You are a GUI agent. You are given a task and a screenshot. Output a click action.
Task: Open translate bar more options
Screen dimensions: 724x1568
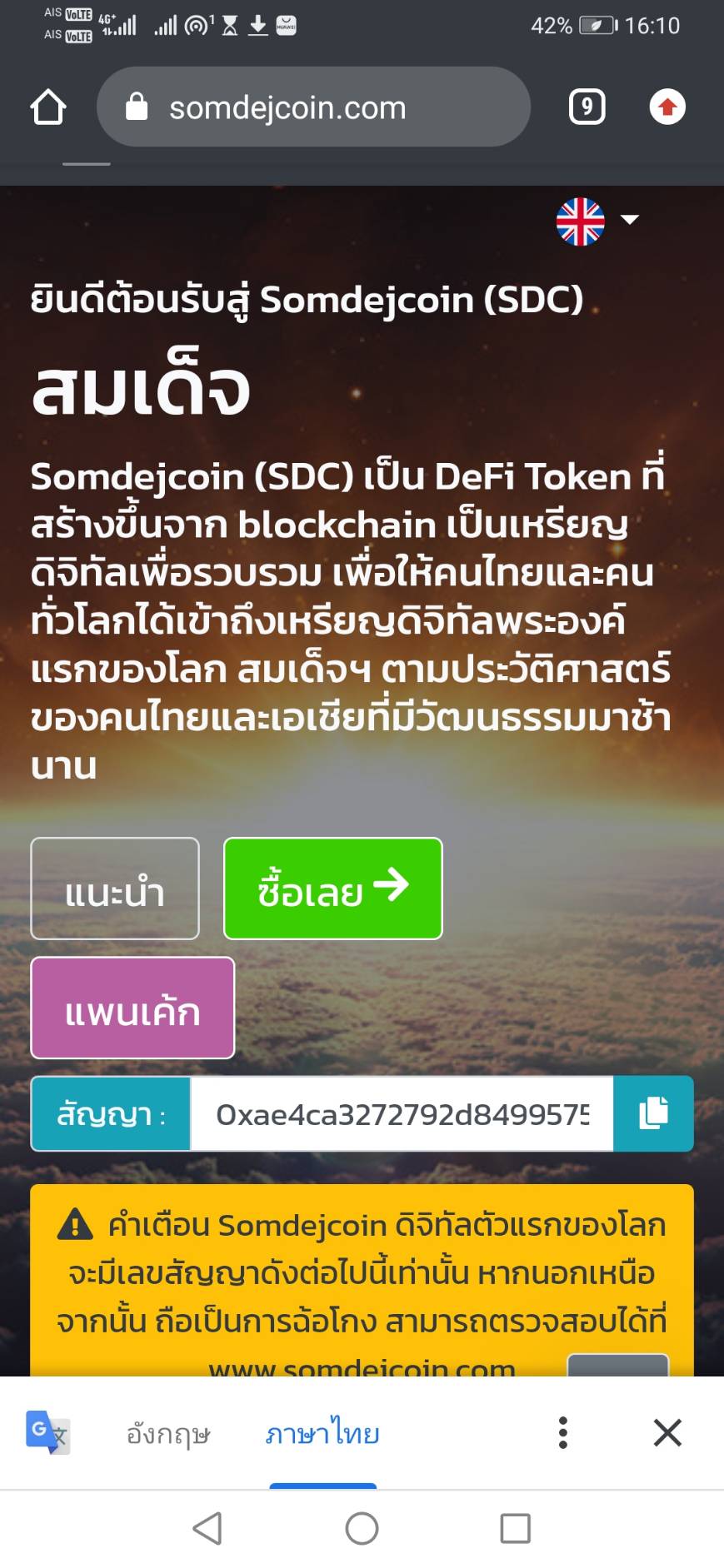coord(563,1433)
